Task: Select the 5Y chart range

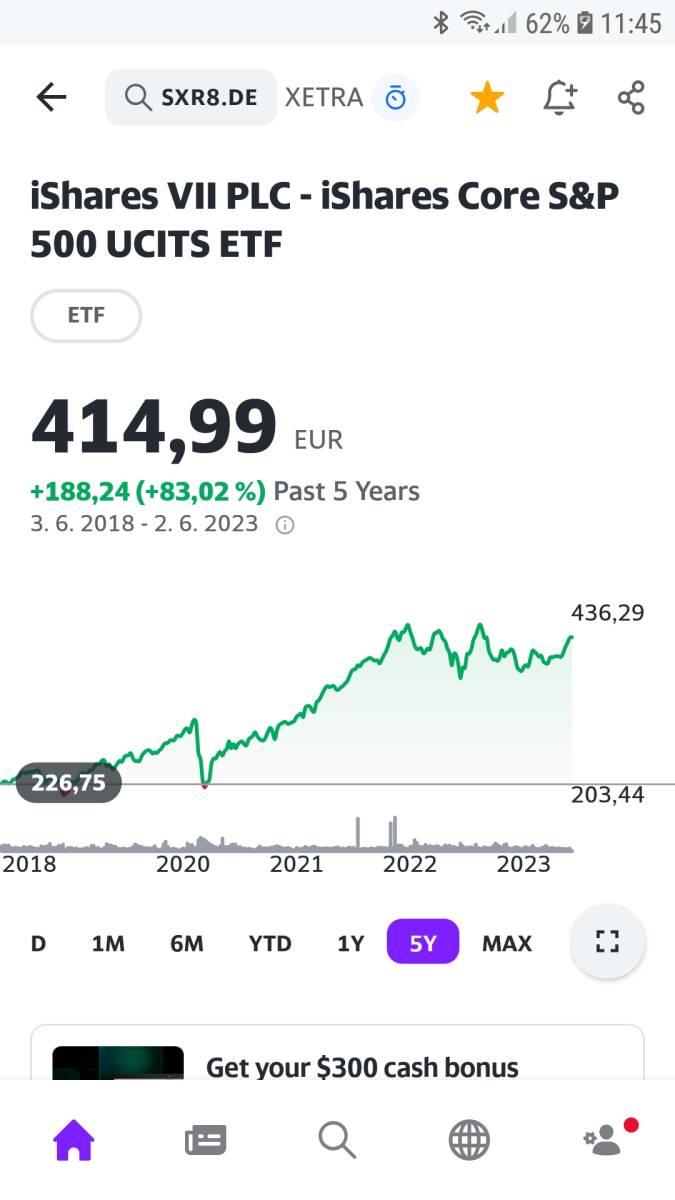Action: (423, 941)
